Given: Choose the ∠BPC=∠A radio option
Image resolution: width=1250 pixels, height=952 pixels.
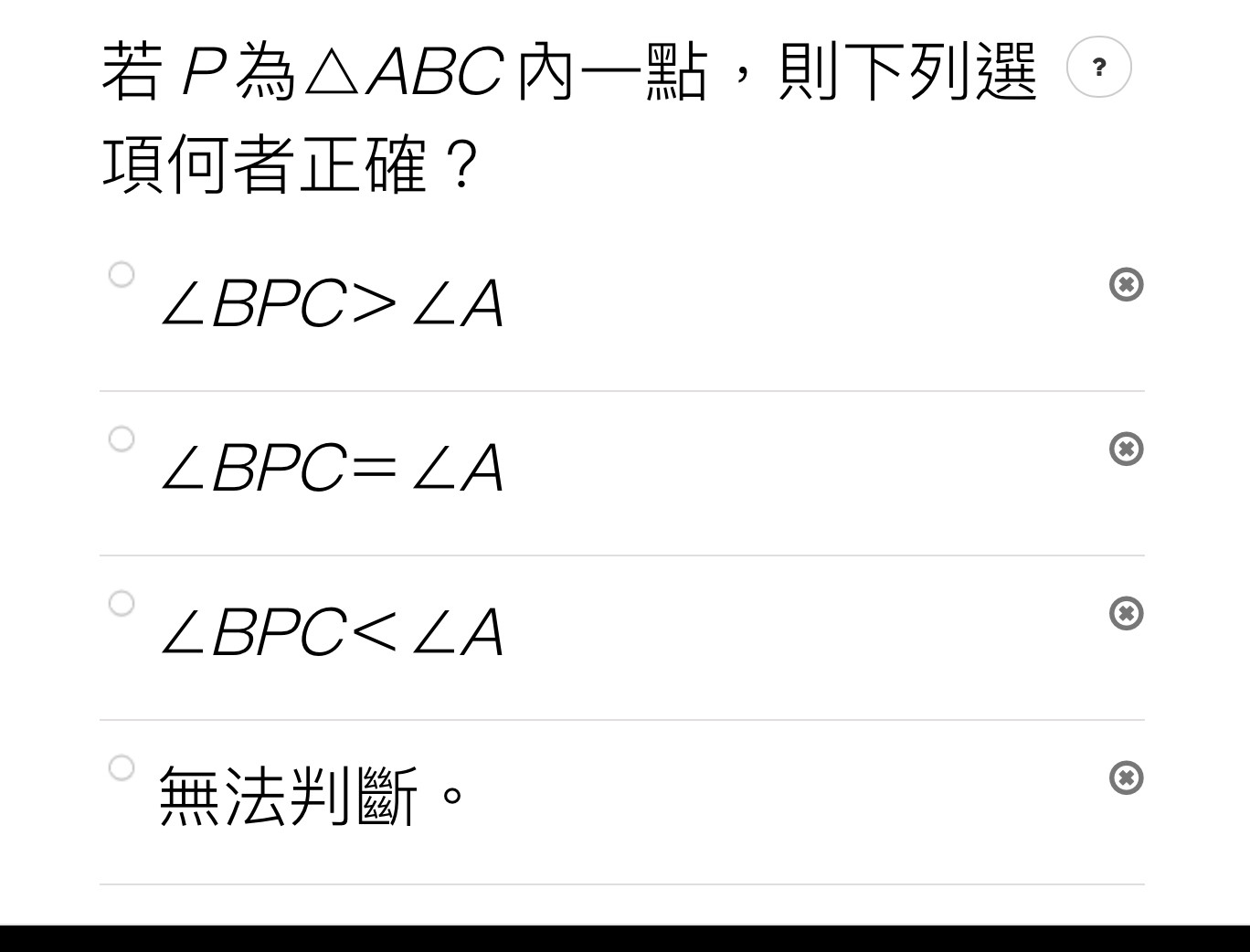Looking at the screenshot, I should tap(122, 439).
